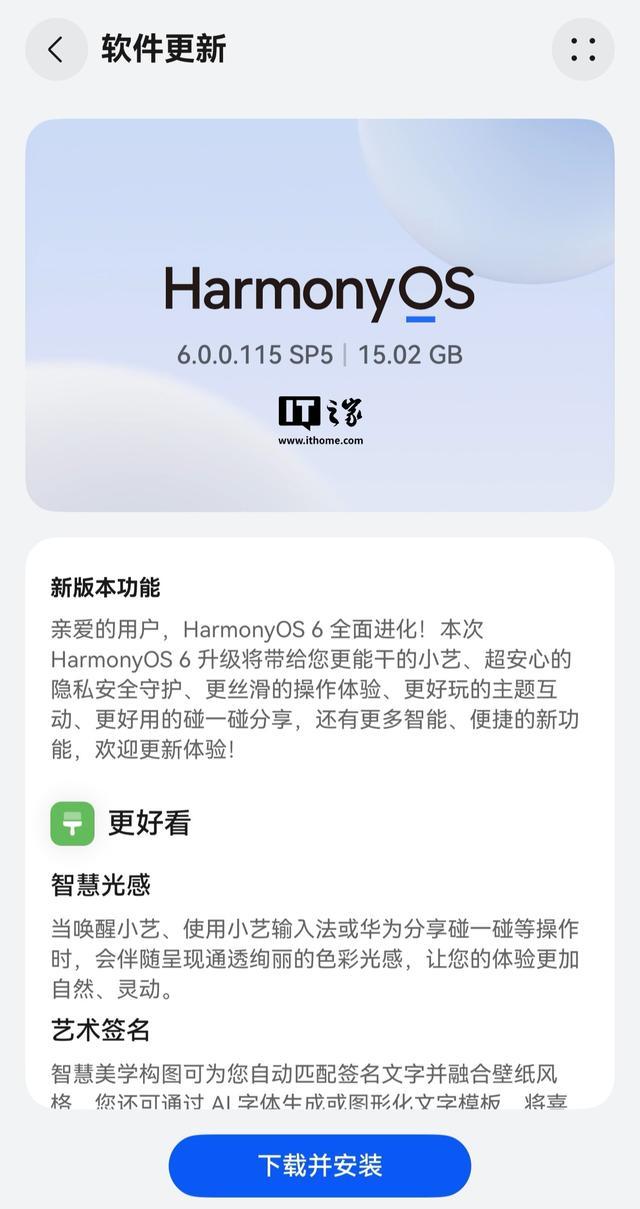
Task: Open the four-dot more options menu
Action: coord(583,50)
